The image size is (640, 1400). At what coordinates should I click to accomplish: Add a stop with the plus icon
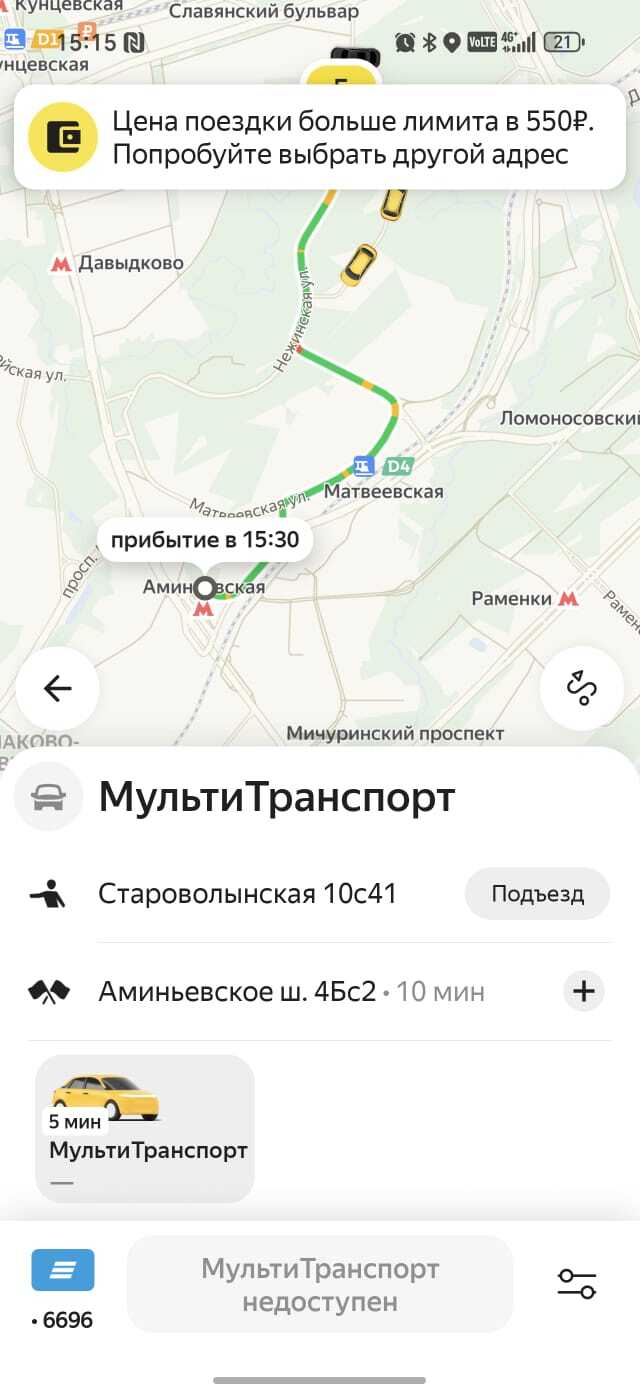583,992
